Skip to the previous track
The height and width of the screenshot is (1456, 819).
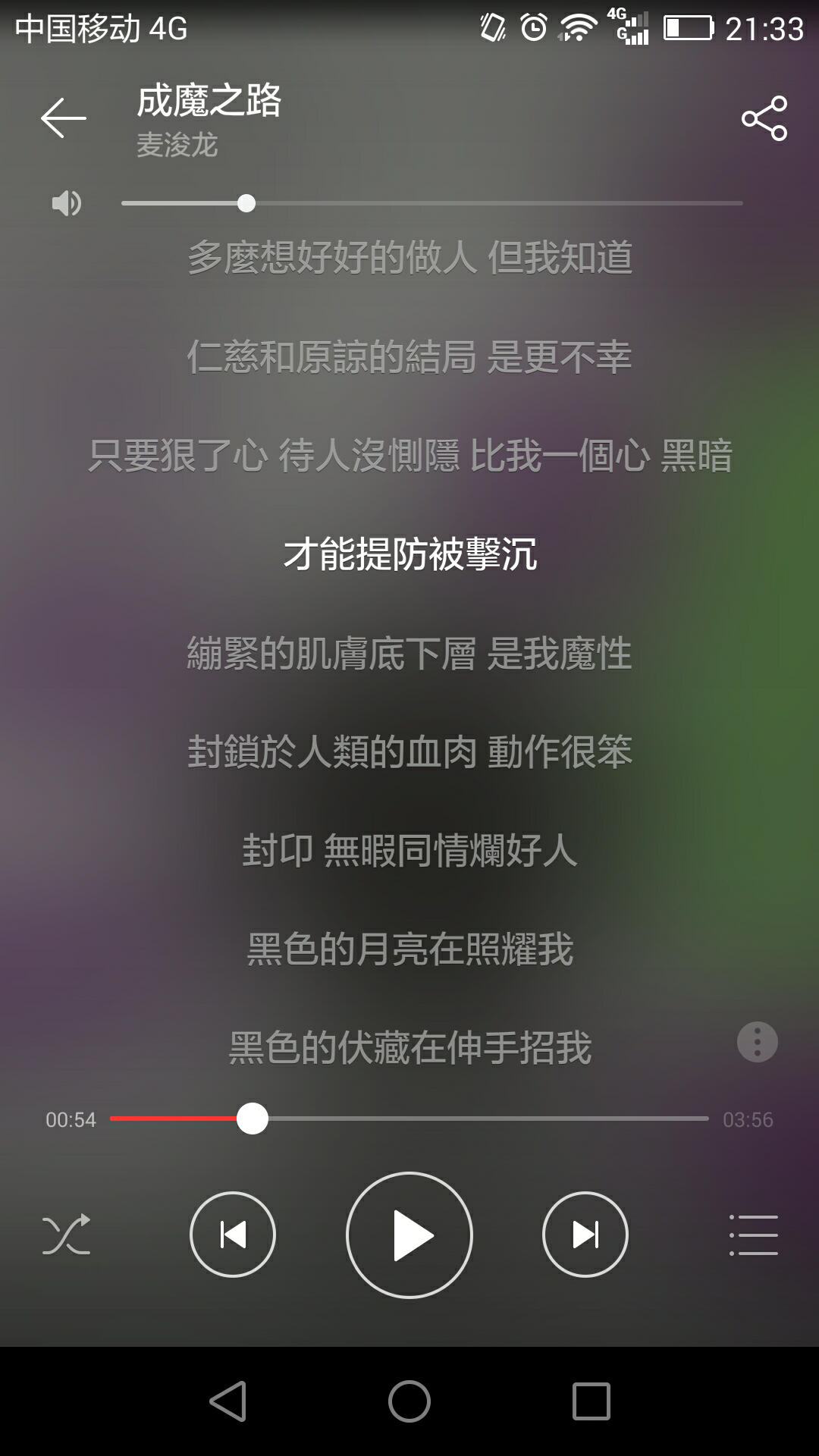tap(232, 1235)
